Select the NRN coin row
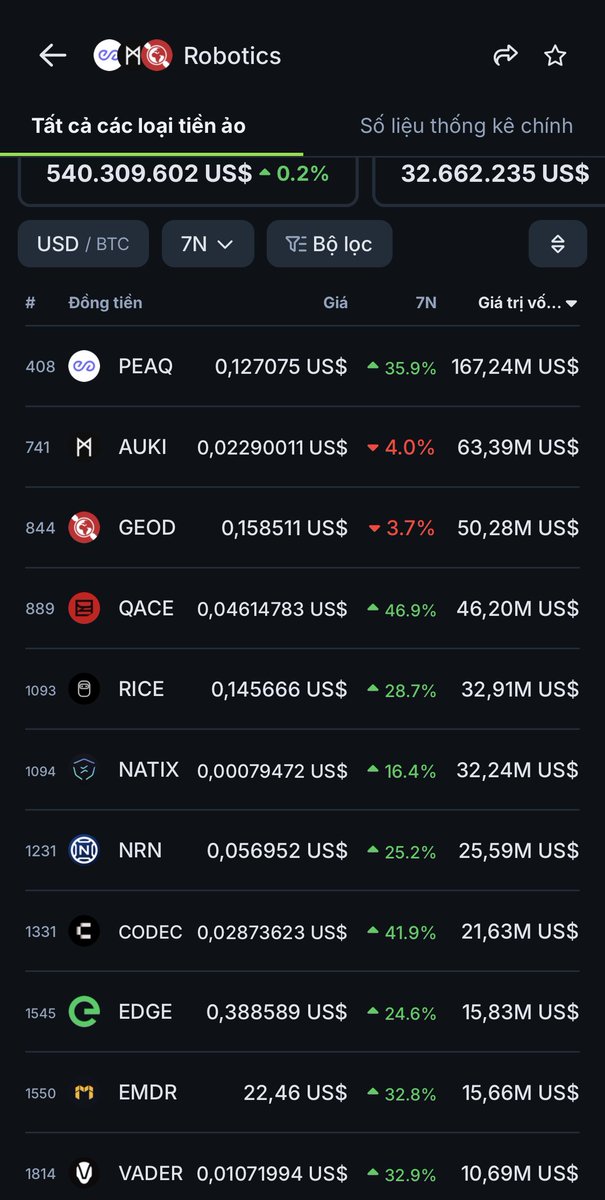Screen dimensions: 605x1200 tap(302, 851)
